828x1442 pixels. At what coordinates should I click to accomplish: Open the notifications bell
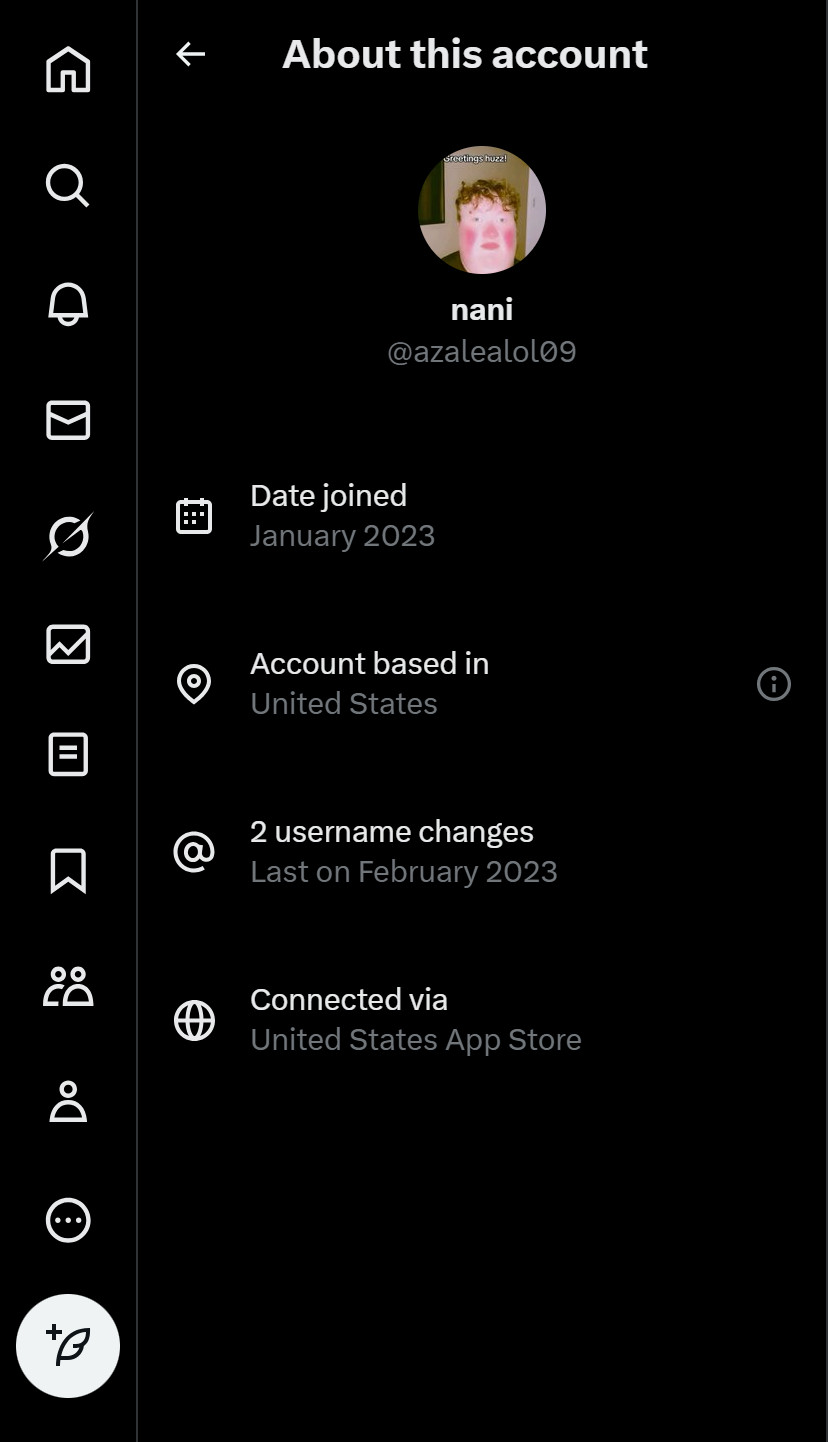click(x=68, y=303)
